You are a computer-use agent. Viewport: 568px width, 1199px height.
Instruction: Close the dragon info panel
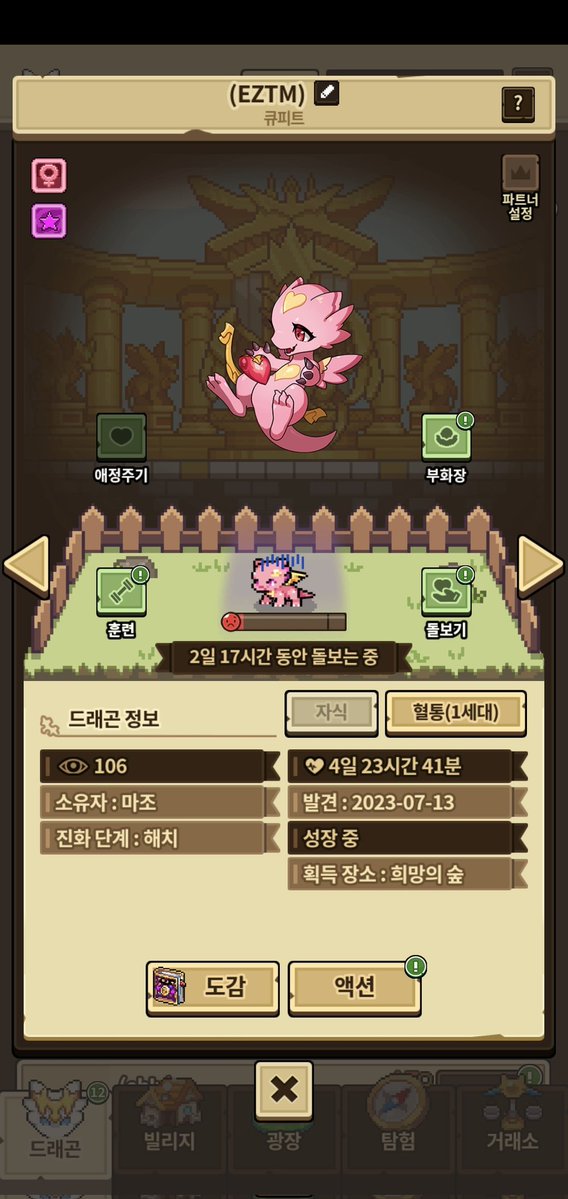point(284,1089)
